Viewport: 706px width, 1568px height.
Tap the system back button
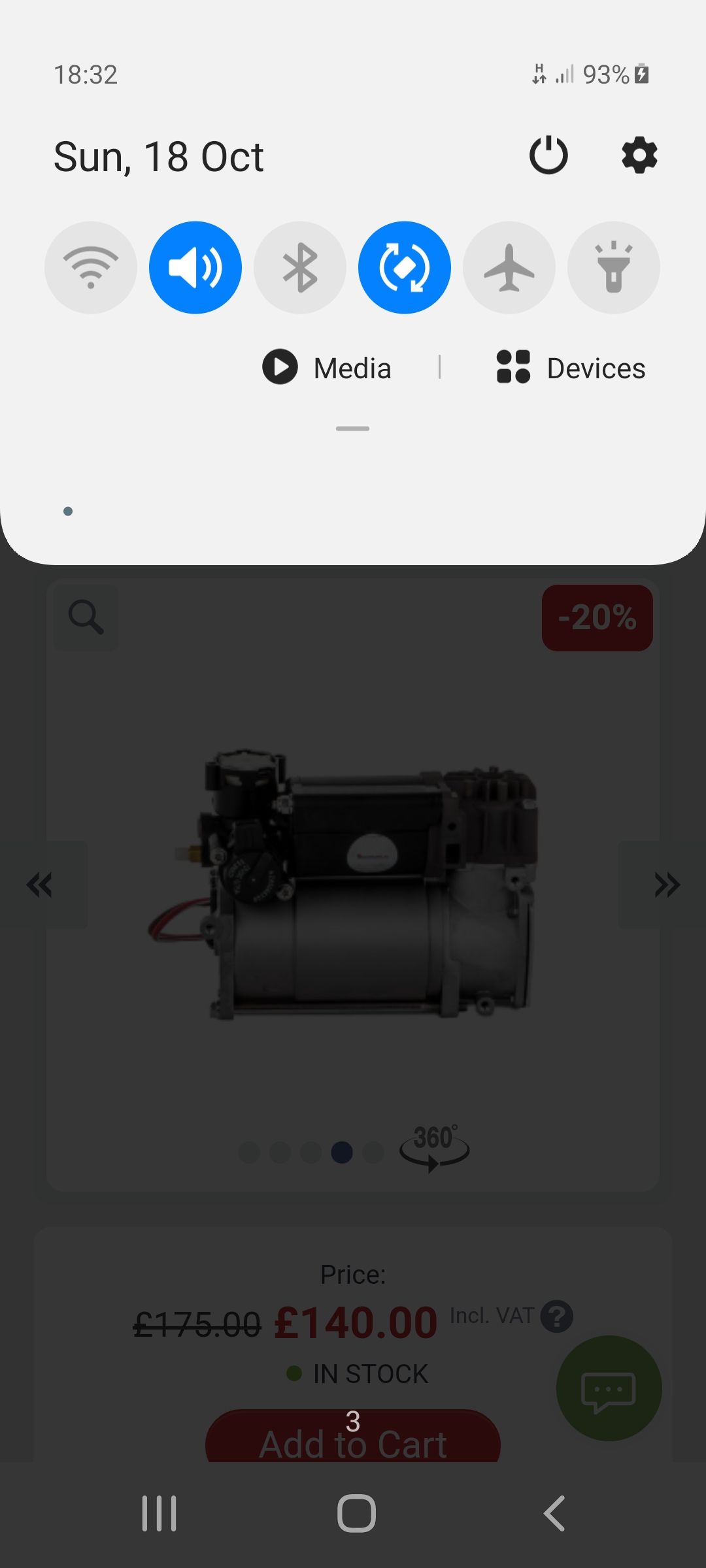[x=554, y=1513]
